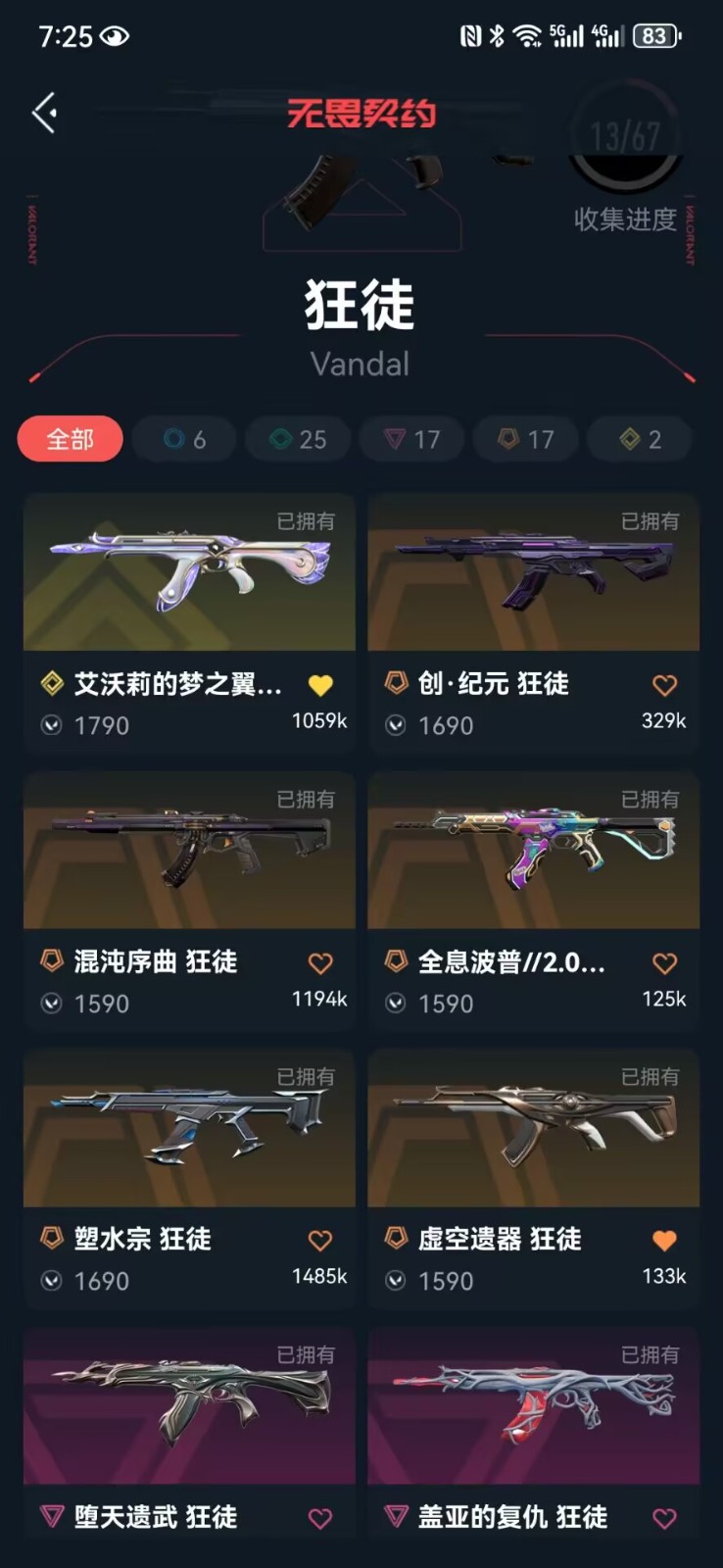Like the 混沌序曲 狂徒 skin
The height and width of the screenshot is (1568, 723).
point(320,963)
